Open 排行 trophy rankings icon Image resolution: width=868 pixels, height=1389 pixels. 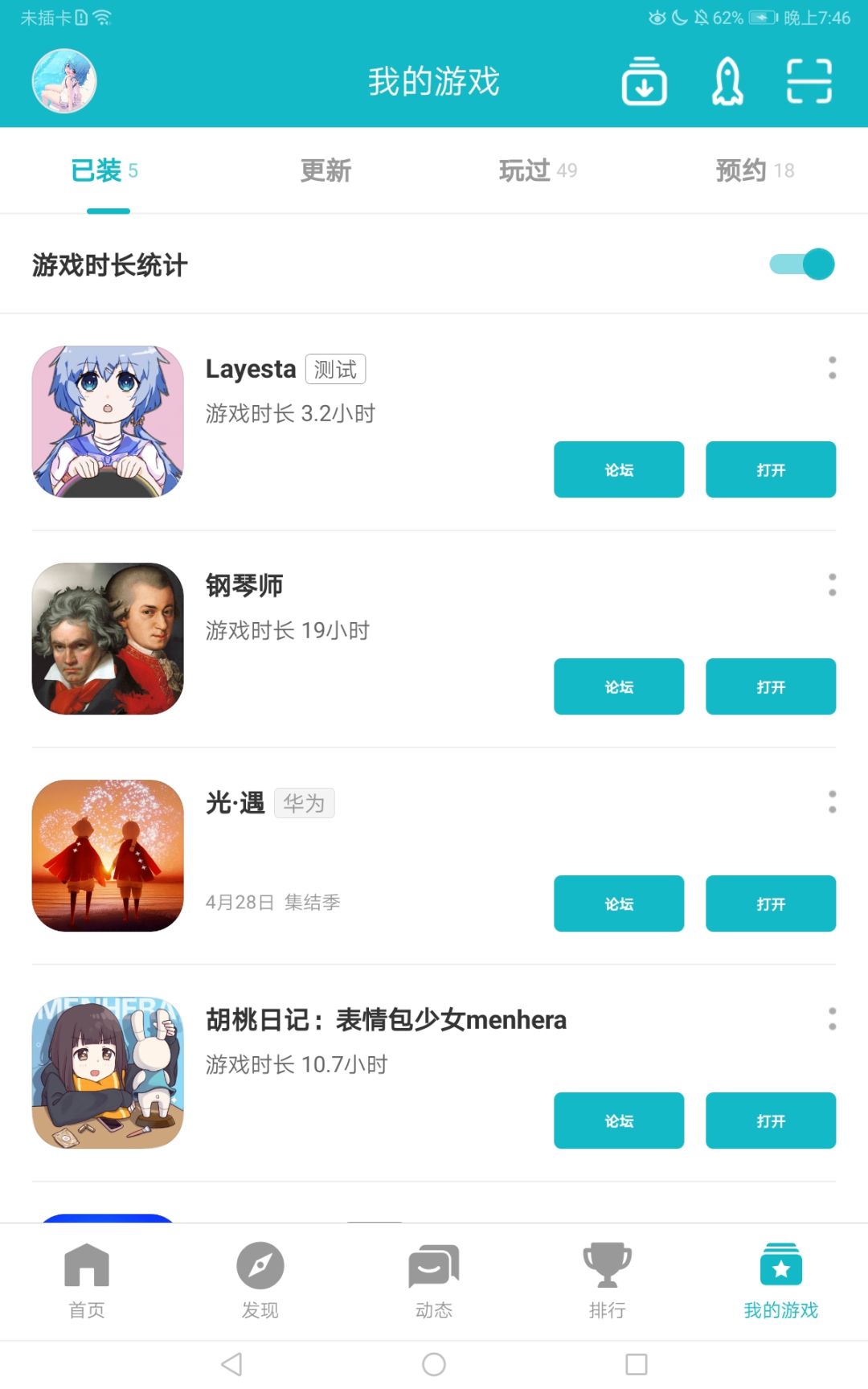pyautogui.click(x=607, y=1280)
